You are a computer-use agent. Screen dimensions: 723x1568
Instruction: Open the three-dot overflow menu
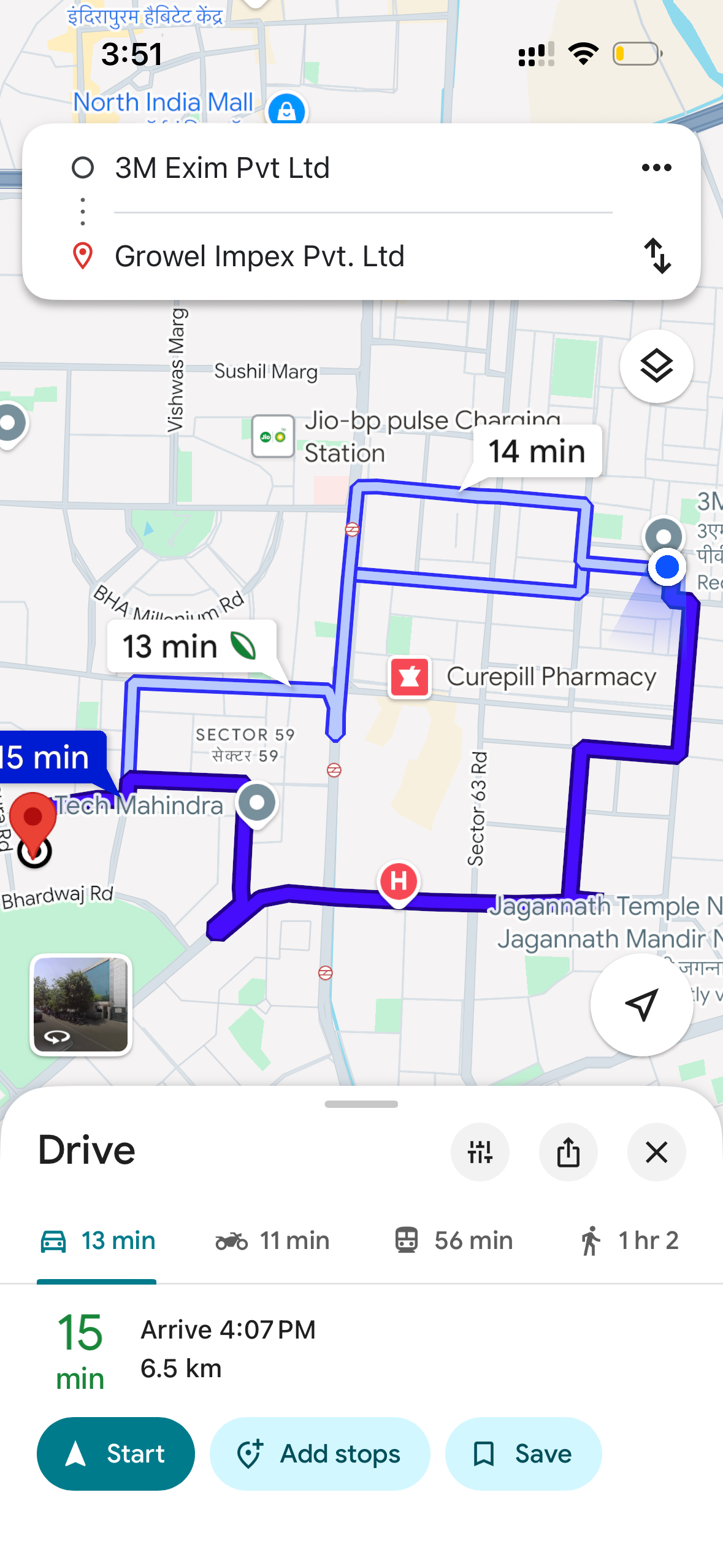[x=656, y=168]
